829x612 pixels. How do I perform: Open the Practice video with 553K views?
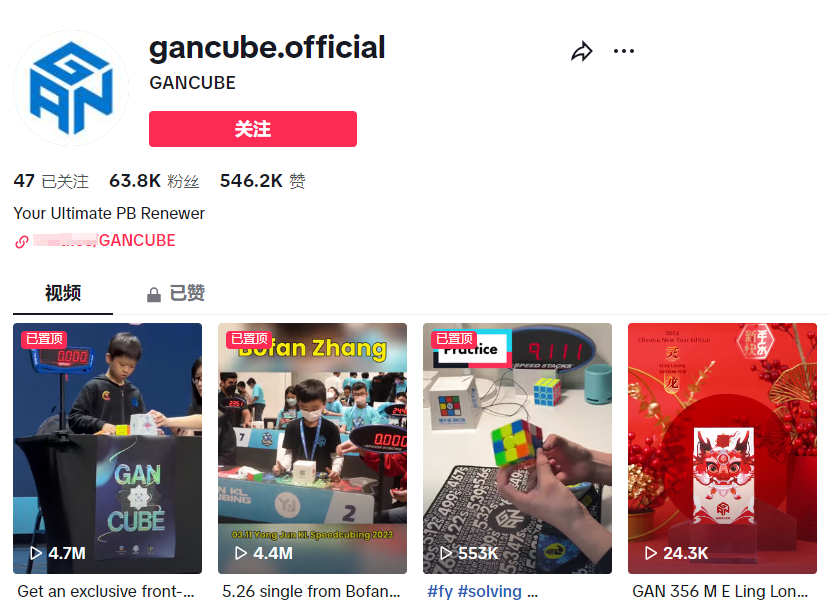pos(517,448)
